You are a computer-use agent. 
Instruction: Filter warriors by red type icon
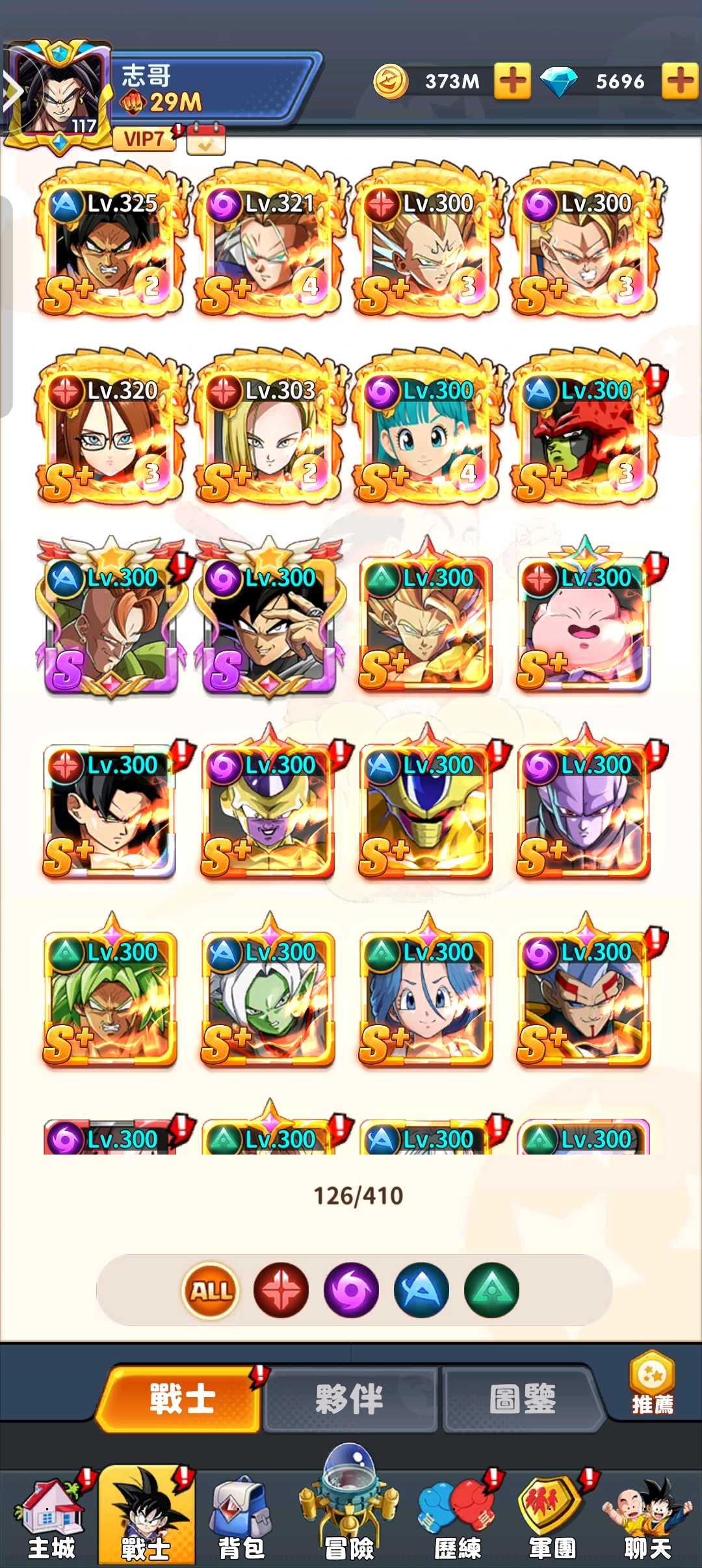tap(281, 1290)
